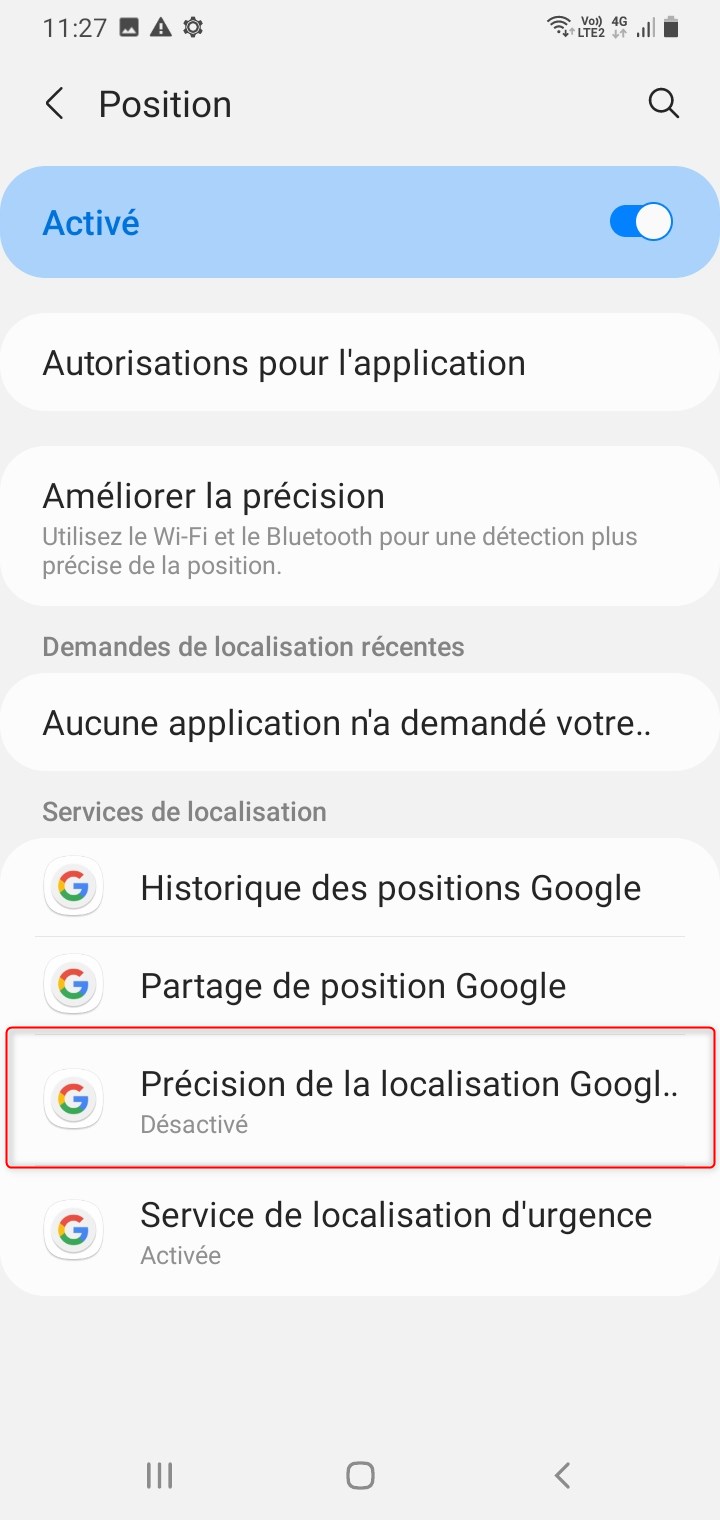Image resolution: width=720 pixels, height=1520 pixels.
Task: Tap the warning triangle in the status bar
Action: tap(160, 28)
